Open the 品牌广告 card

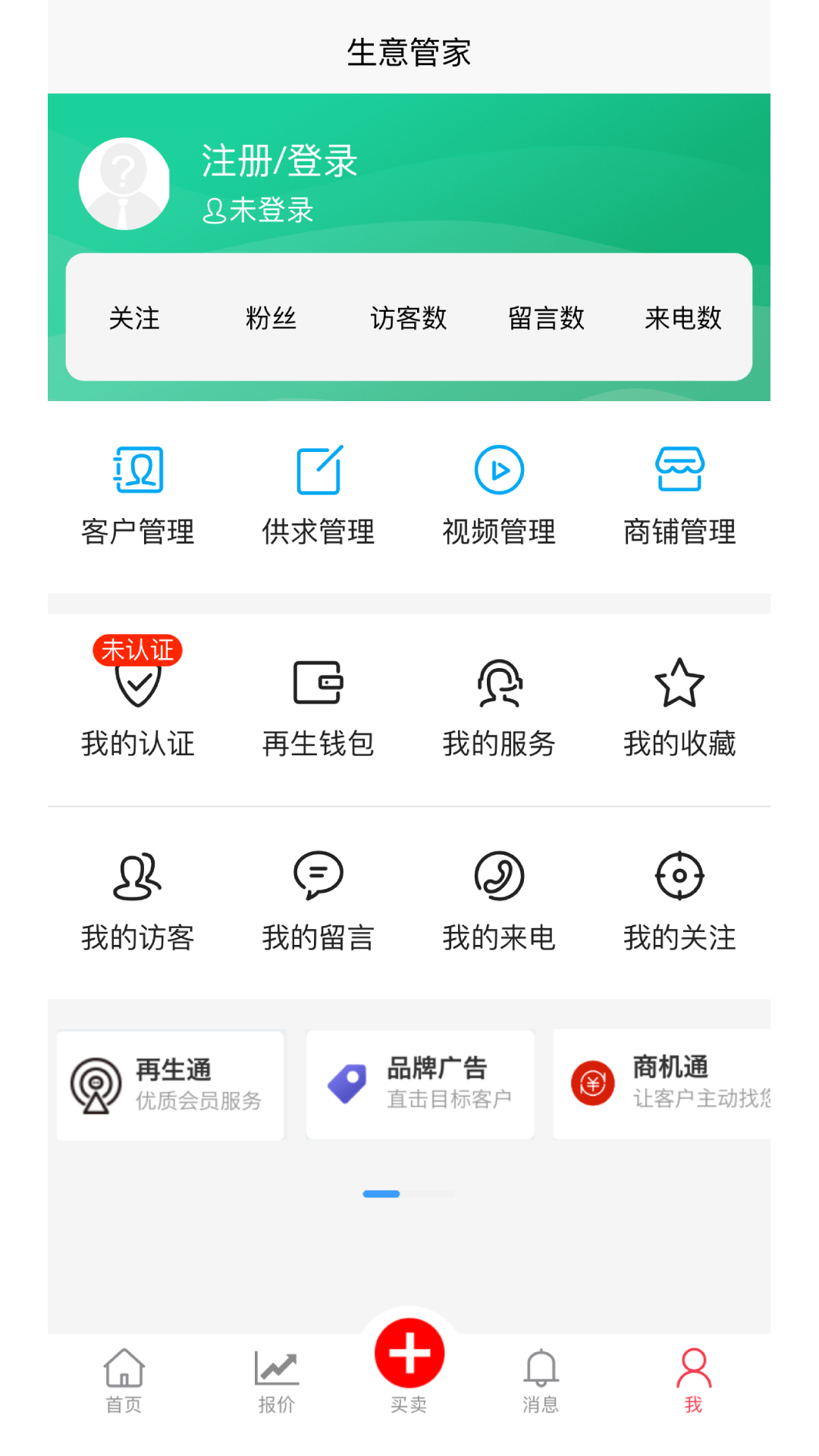point(420,1084)
